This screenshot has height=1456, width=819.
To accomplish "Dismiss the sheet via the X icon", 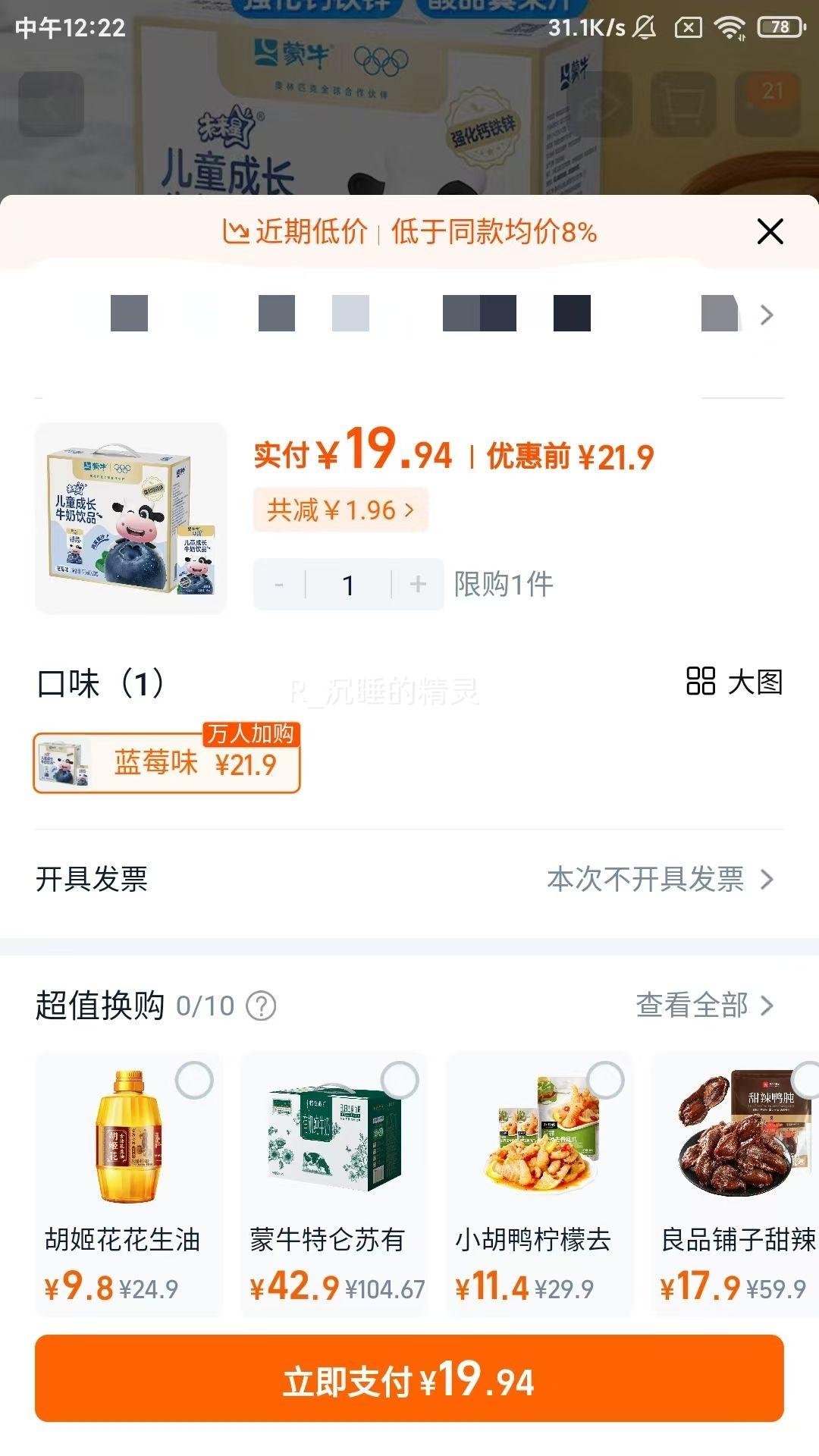I will (x=770, y=232).
